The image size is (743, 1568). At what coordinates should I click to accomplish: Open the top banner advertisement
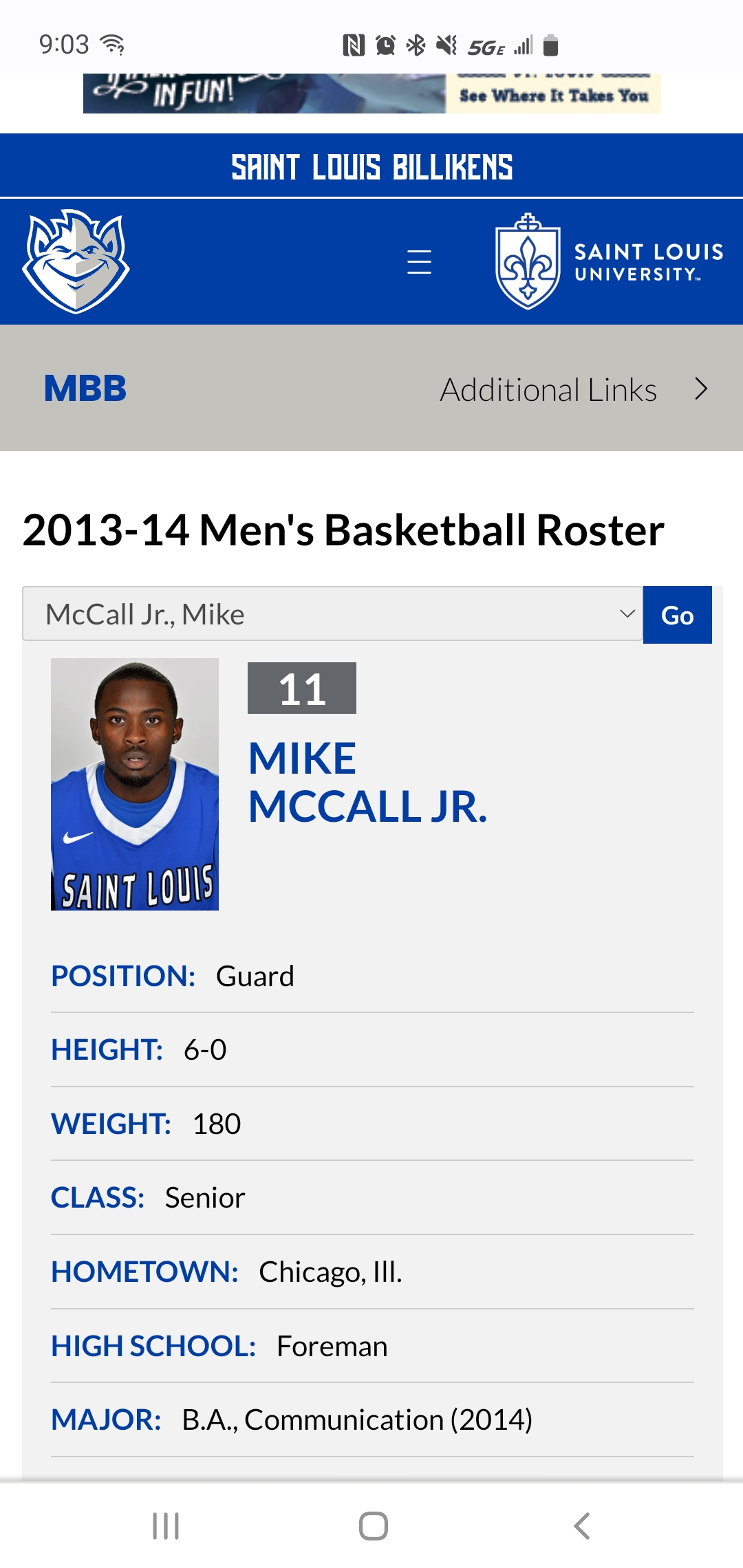pos(371,93)
